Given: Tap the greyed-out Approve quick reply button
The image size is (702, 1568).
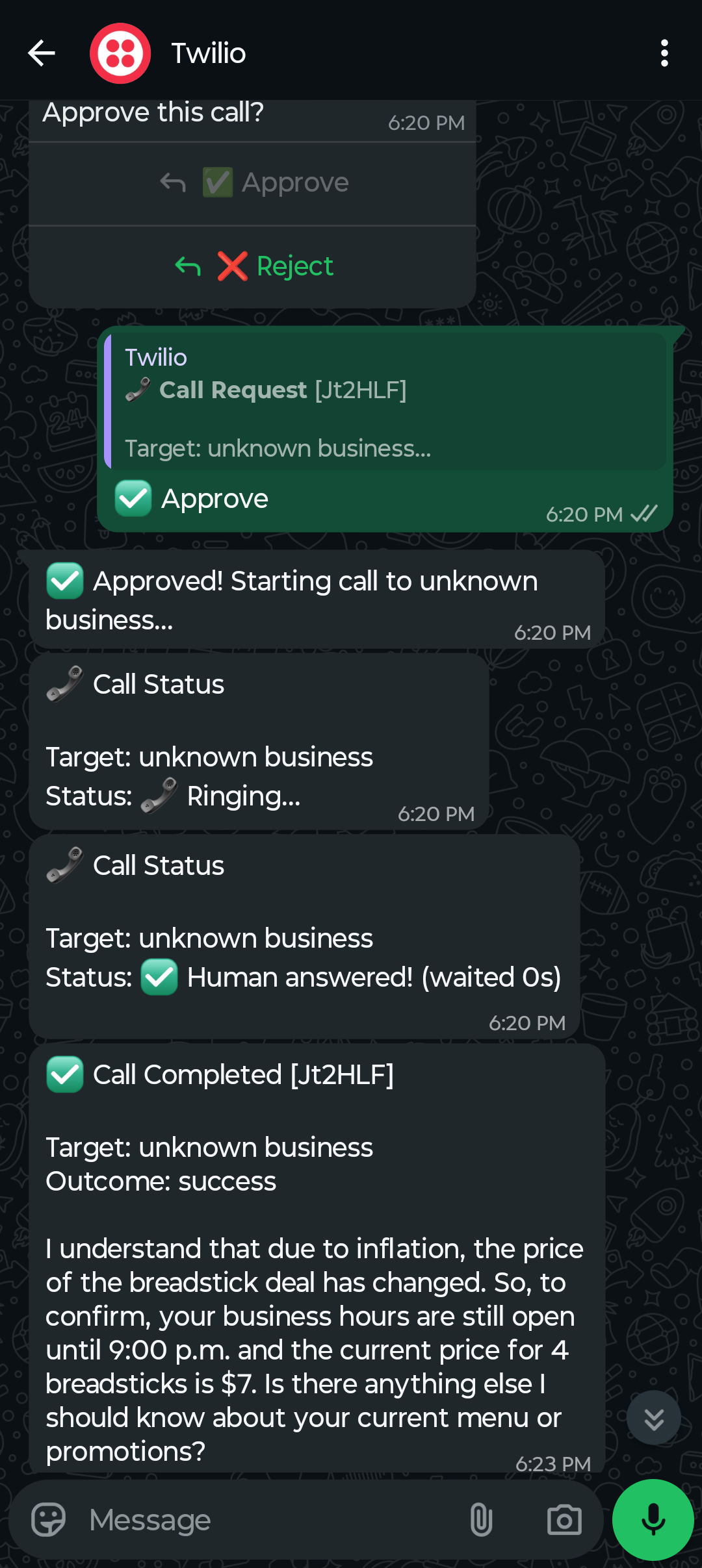Looking at the screenshot, I should (253, 183).
